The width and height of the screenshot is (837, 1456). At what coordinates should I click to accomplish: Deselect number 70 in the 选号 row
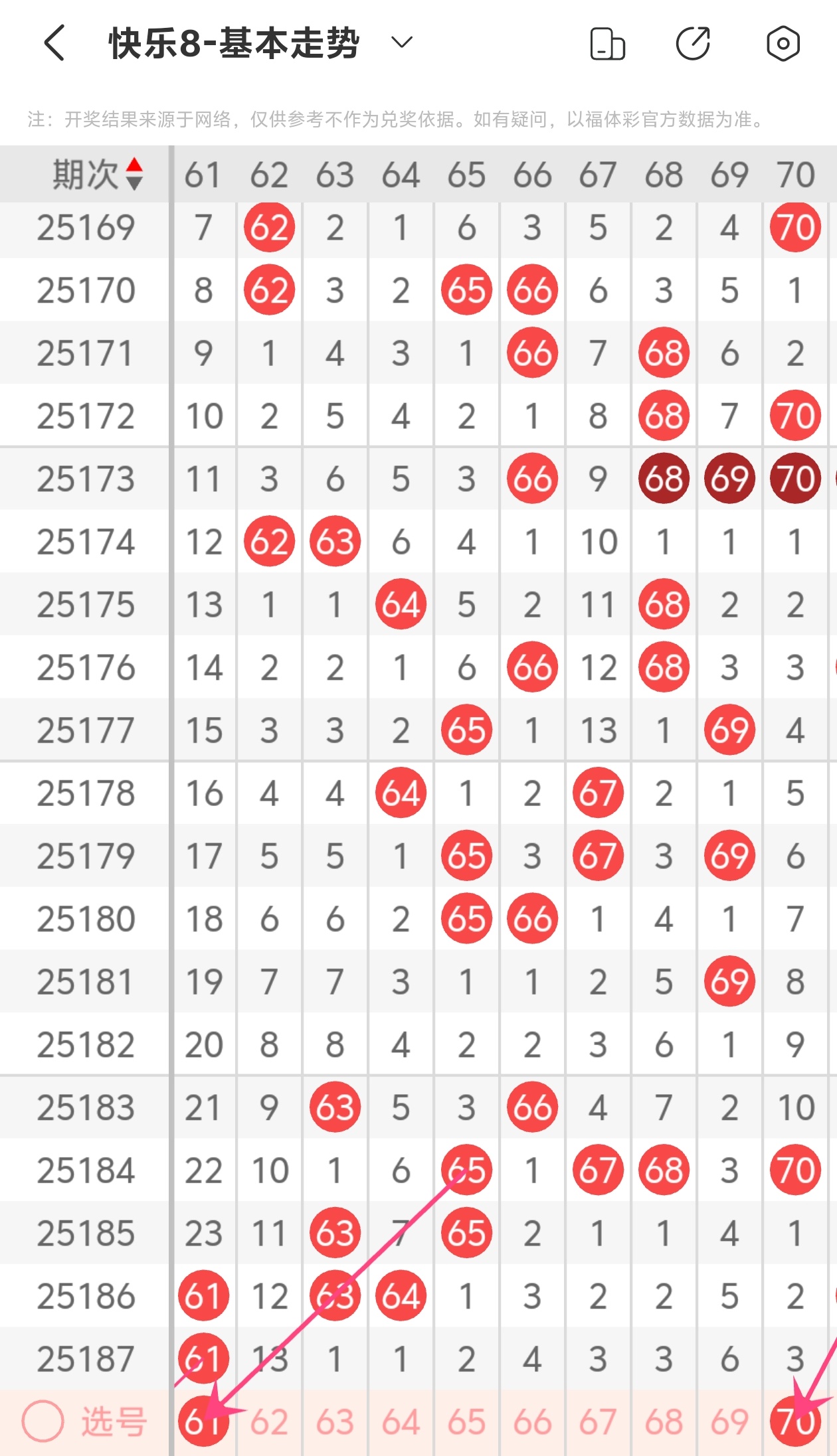tap(795, 1421)
